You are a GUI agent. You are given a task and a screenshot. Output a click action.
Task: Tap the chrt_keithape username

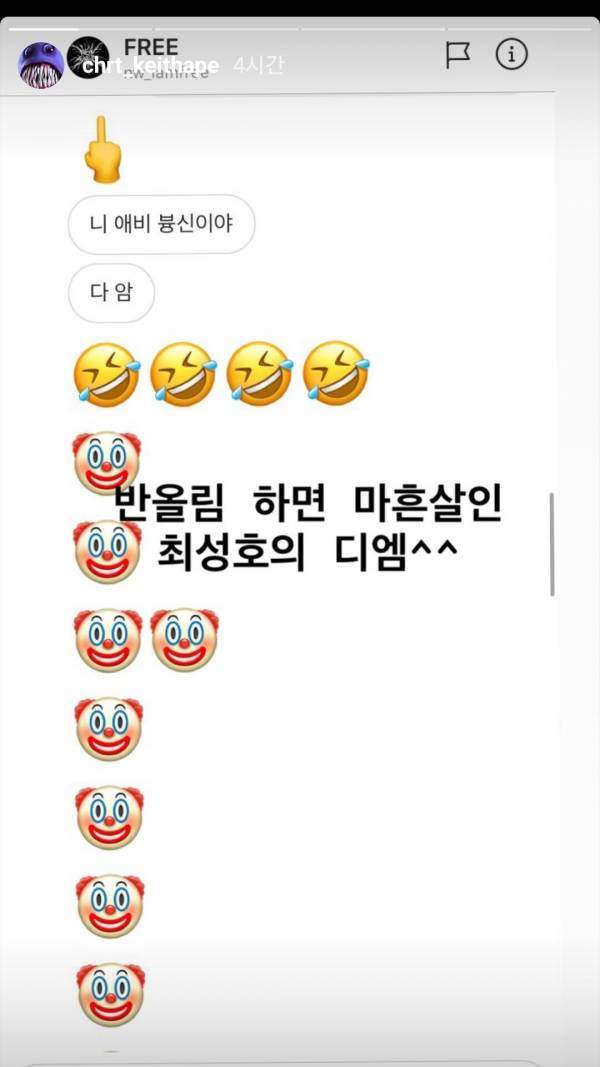(152, 66)
